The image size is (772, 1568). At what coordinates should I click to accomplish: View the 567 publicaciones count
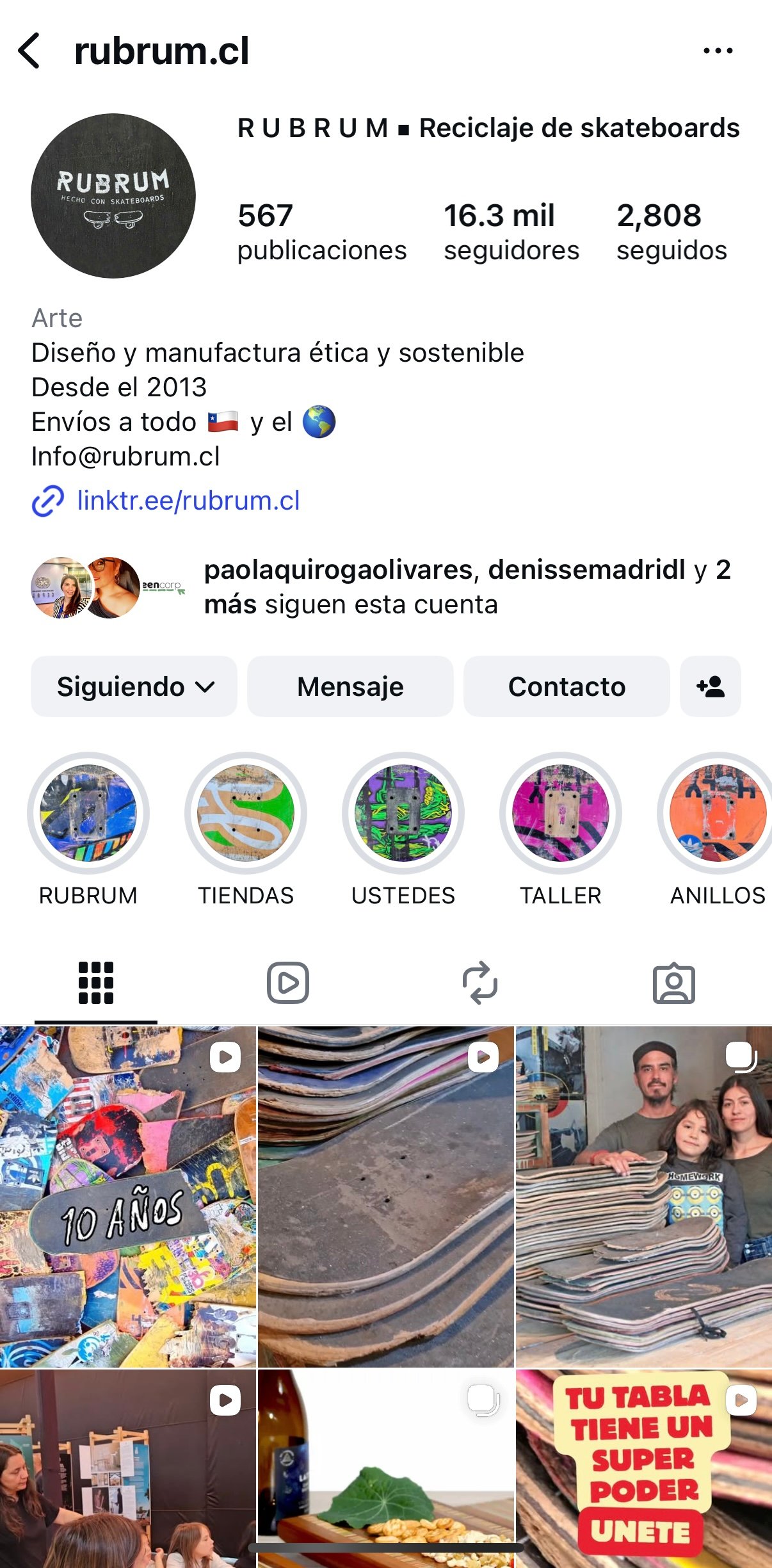point(321,232)
